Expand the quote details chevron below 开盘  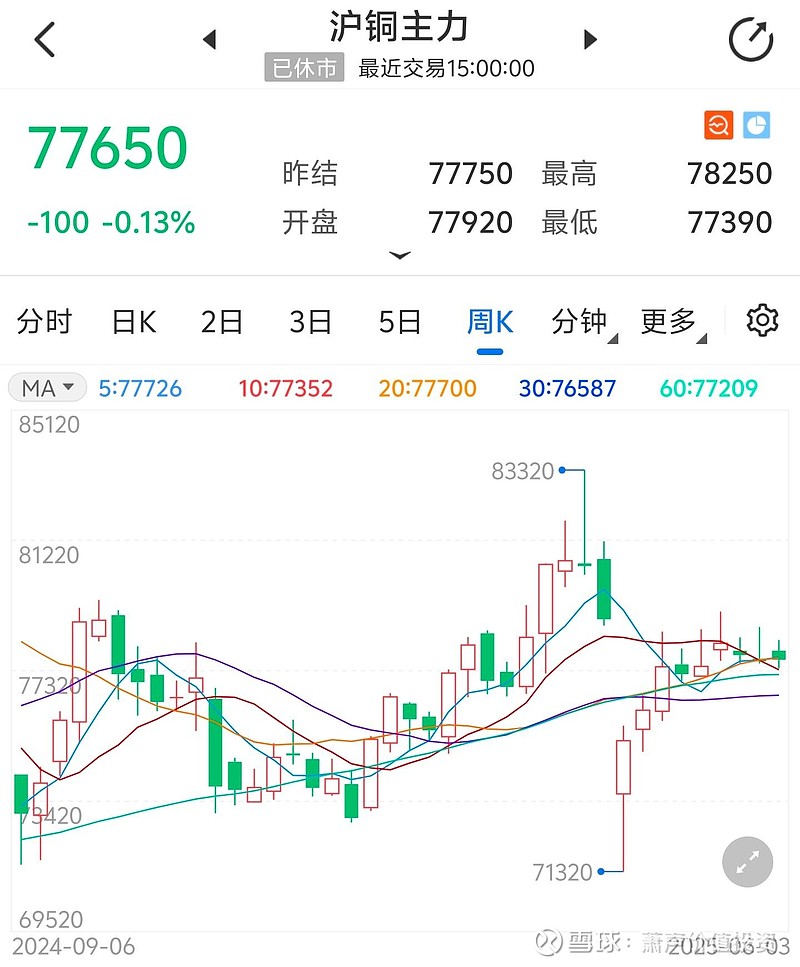[x=399, y=256]
